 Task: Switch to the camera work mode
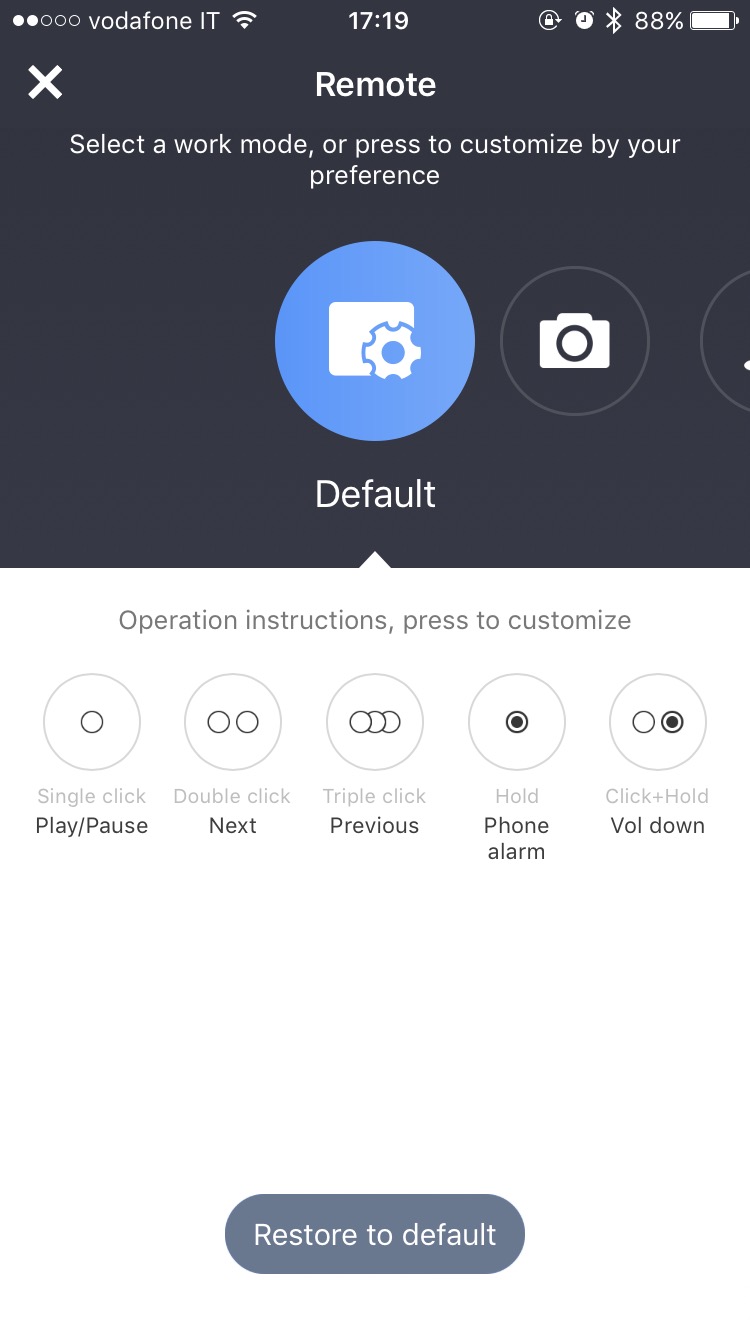575,341
